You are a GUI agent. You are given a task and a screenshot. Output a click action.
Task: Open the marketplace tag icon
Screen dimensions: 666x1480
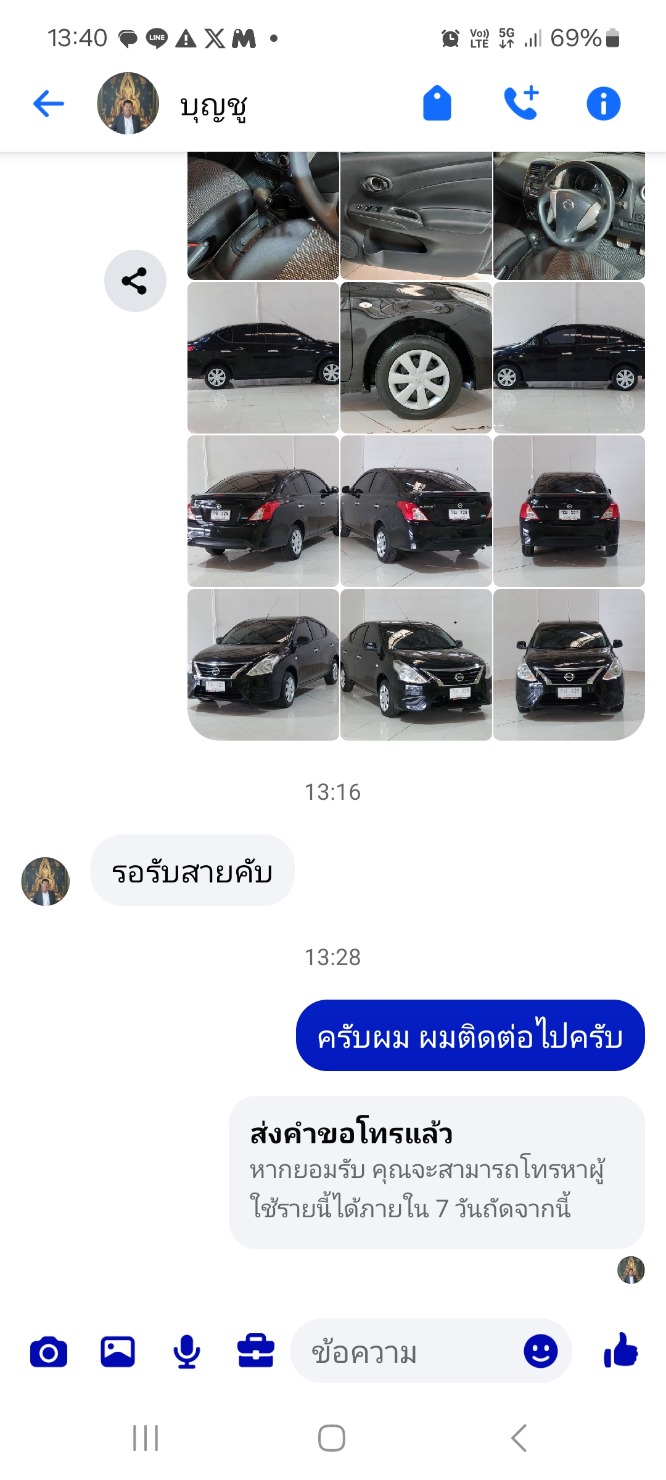pyautogui.click(x=437, y=103)
